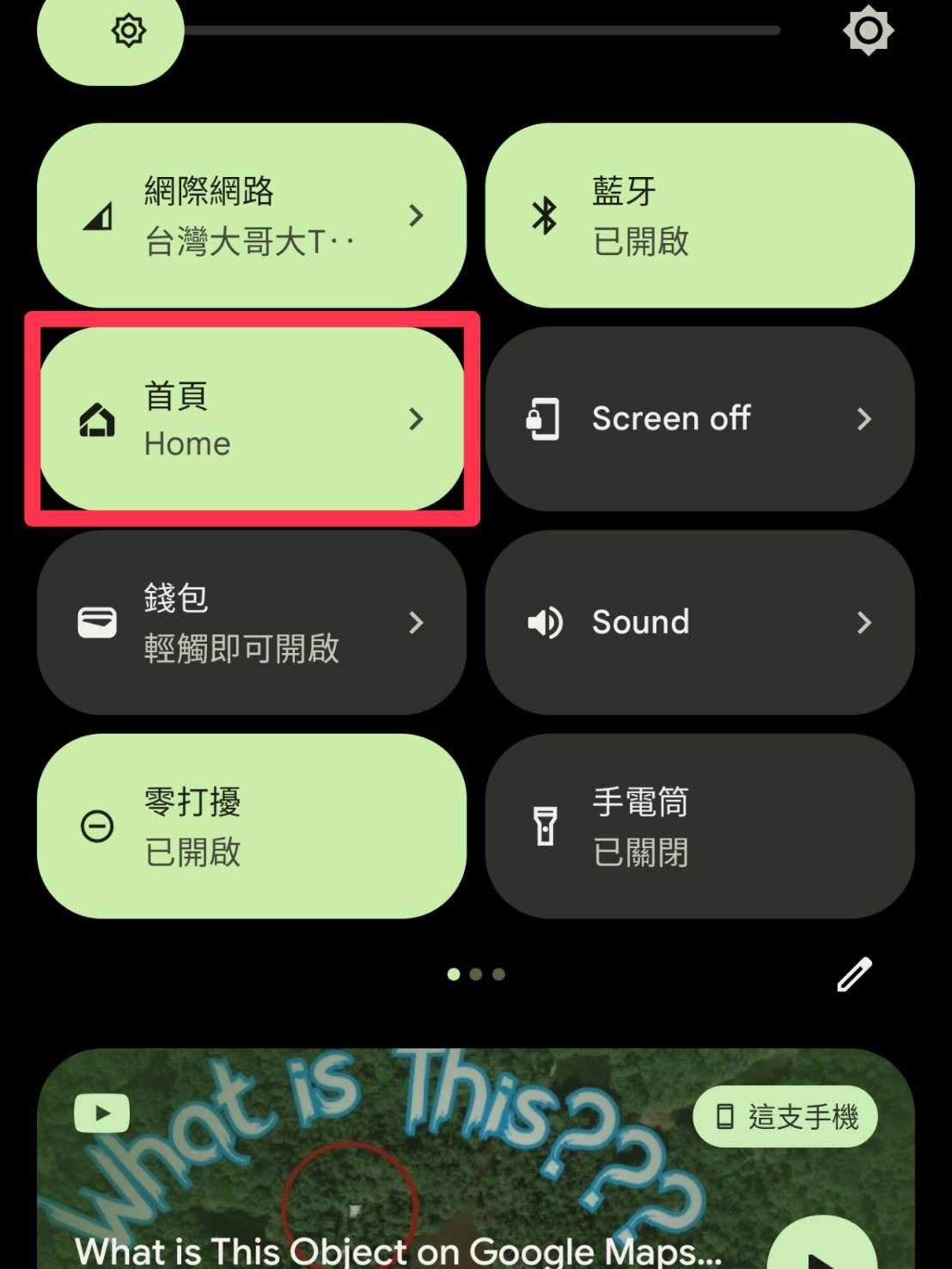The image size is (952, 1269).
Task: Edit quick settings with the pencil icon
Action: [854, 974]
